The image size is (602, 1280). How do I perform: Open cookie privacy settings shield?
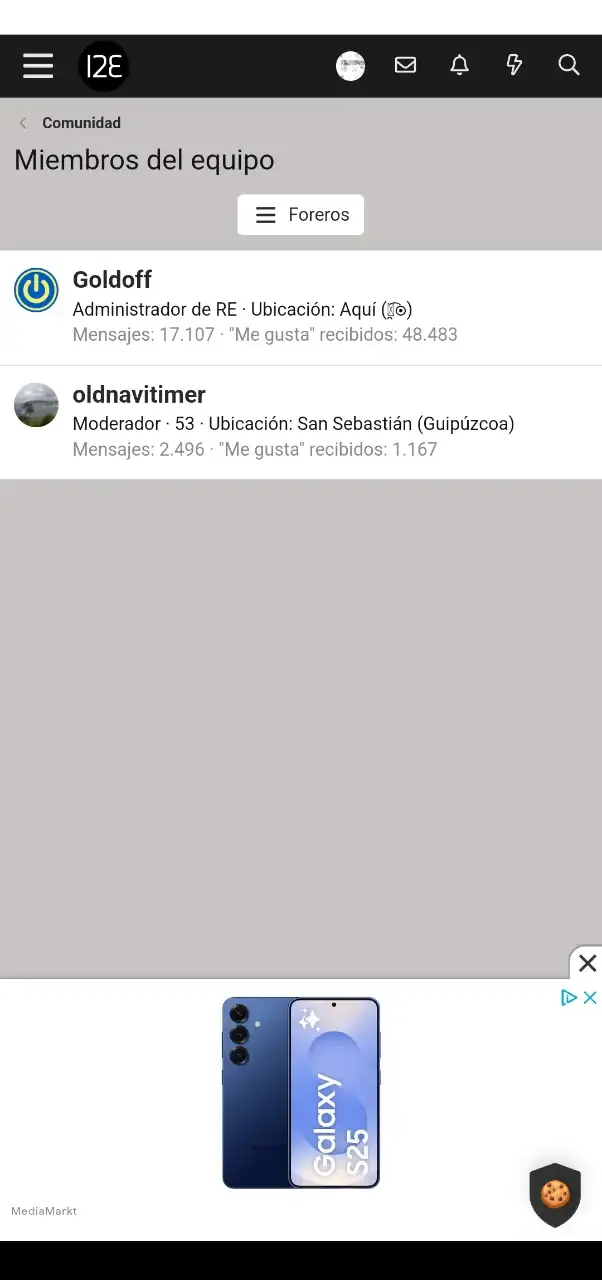click(x=555, y=1194)
